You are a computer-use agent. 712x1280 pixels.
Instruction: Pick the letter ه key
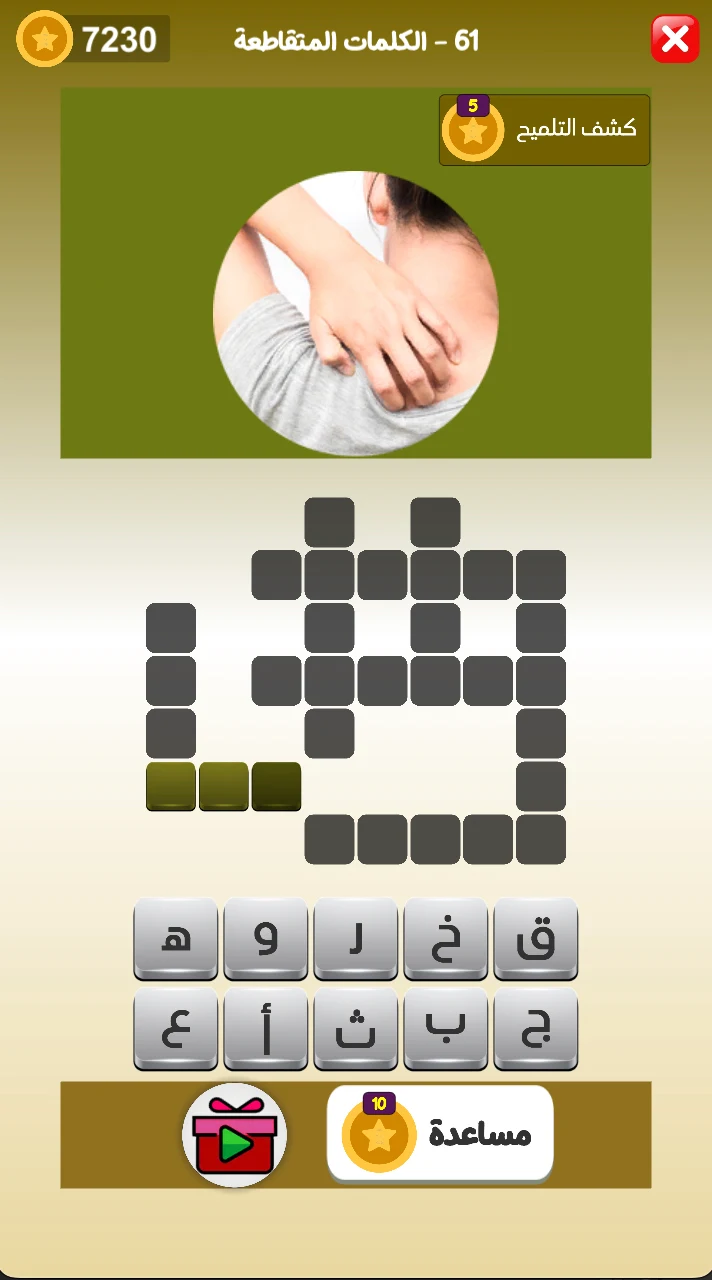click(x=176, y=938)
